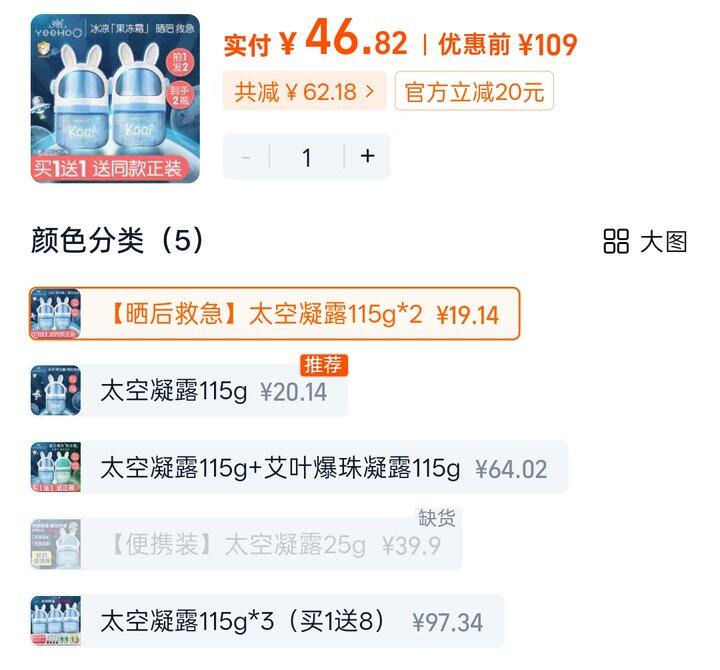The image size is (720, 670).
Task: Select 太空凝露115g+艾叶爆珠凝露115g option
Action: 300,468
